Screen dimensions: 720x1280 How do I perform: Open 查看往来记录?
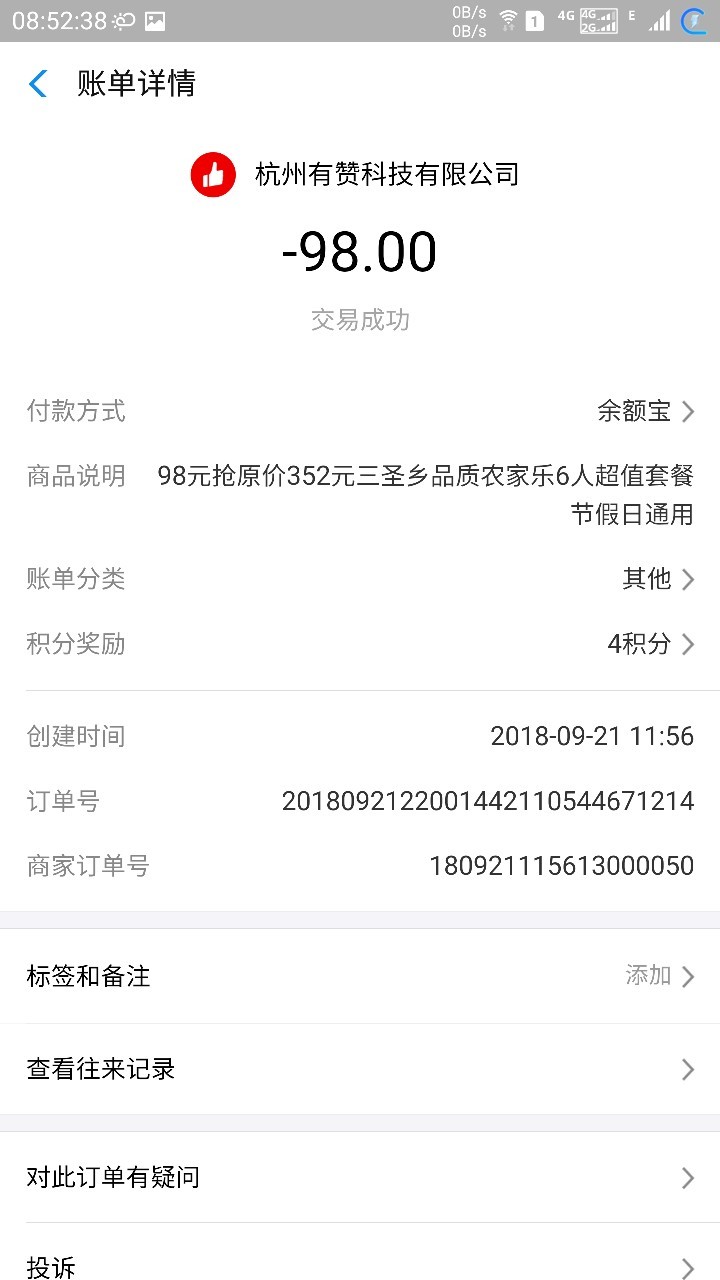[x=360, y=1069]
